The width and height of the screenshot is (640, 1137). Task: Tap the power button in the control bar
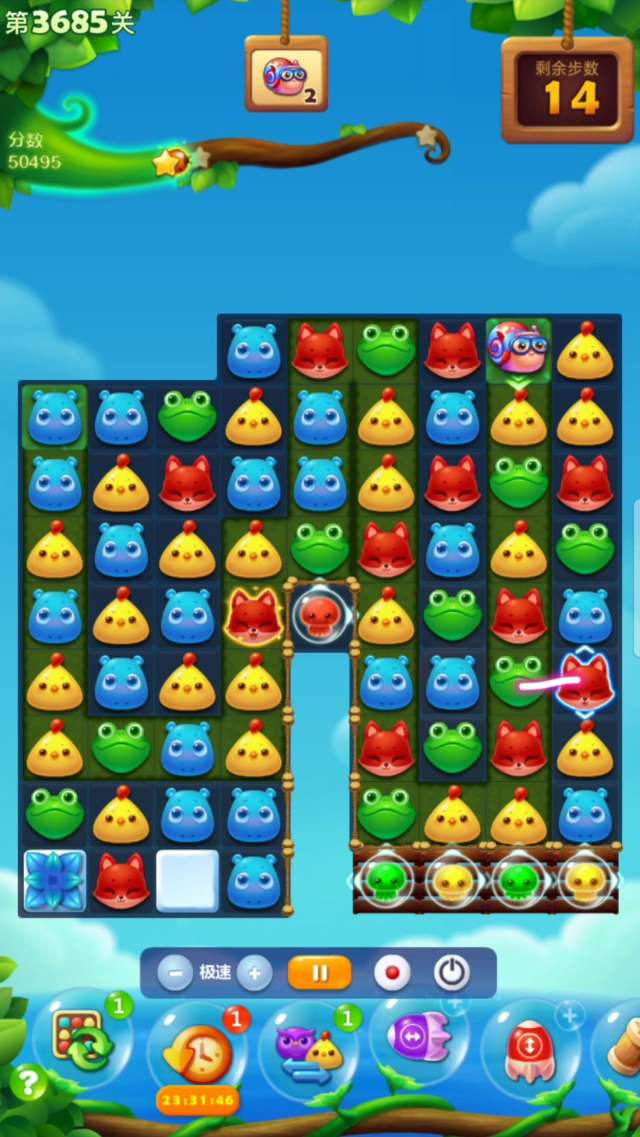(451, 972)
